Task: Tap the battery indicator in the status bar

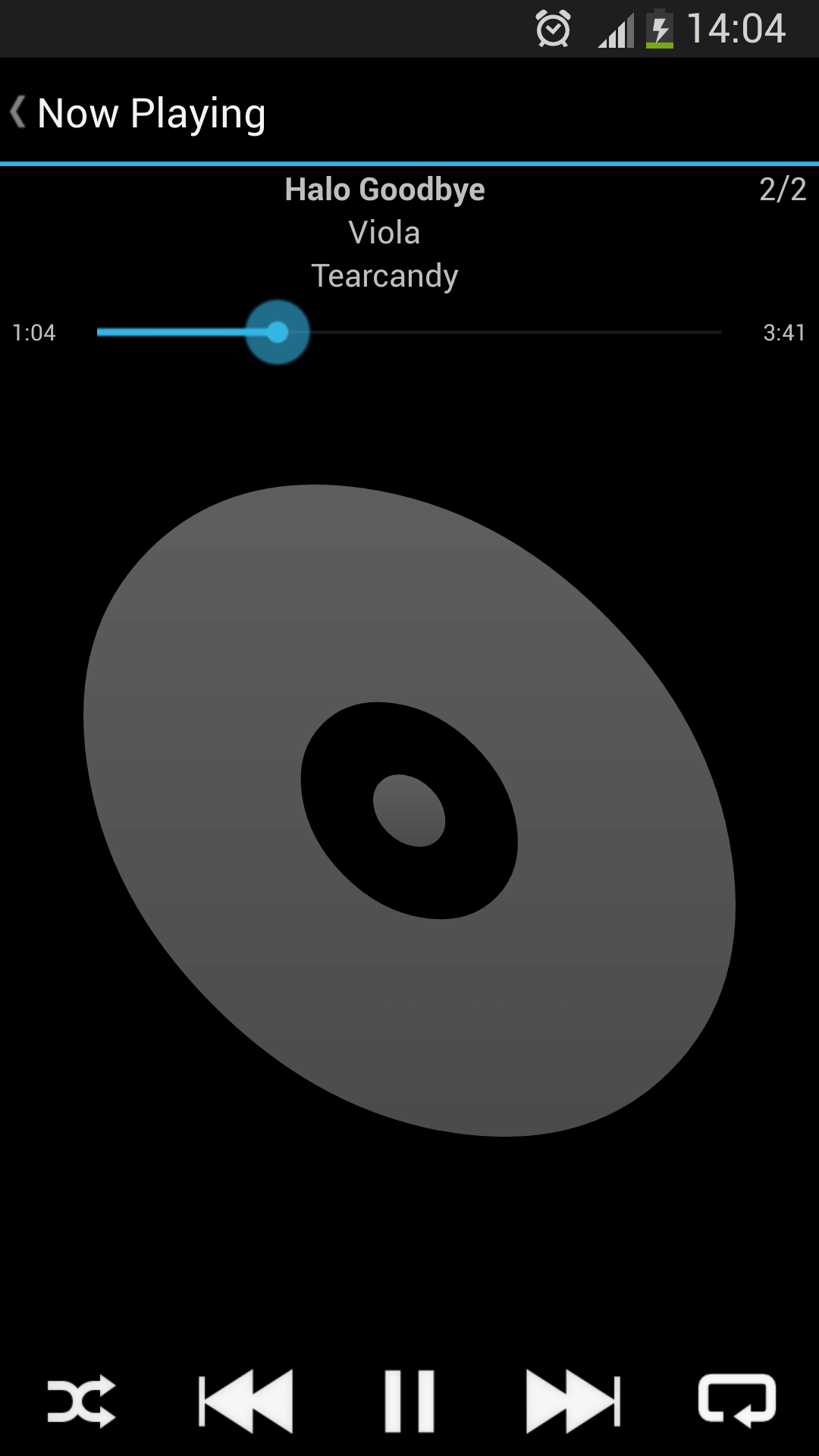Action: pos(659,29)
